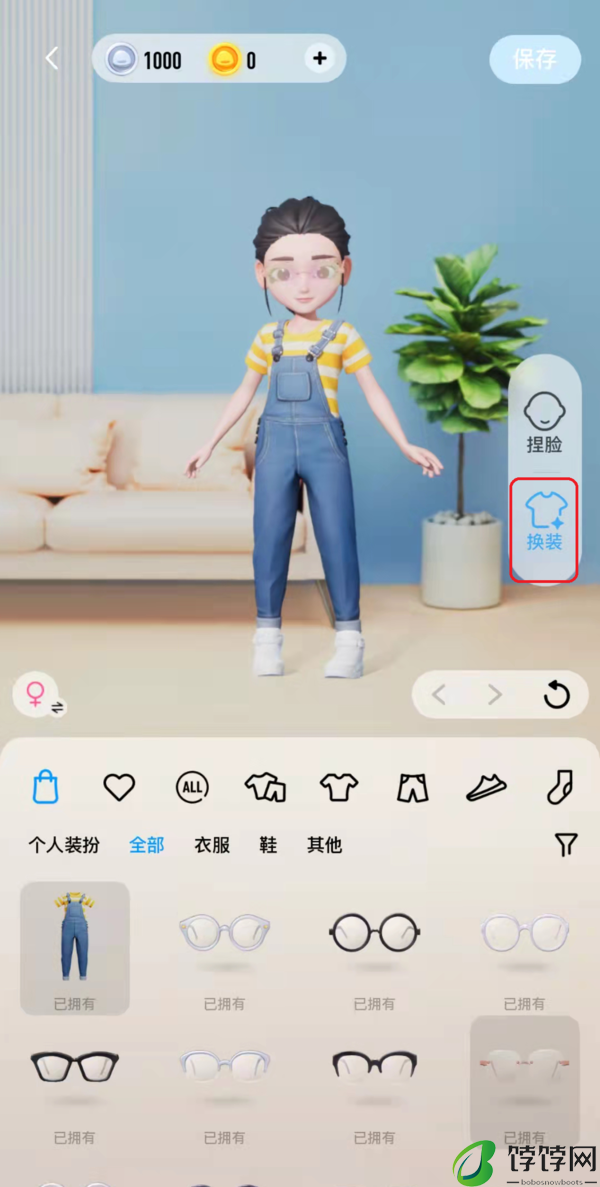The height and width of the screenshot is (1187, 600).
Task: Open the filter funnel icon
Action: tap(566, 845)
